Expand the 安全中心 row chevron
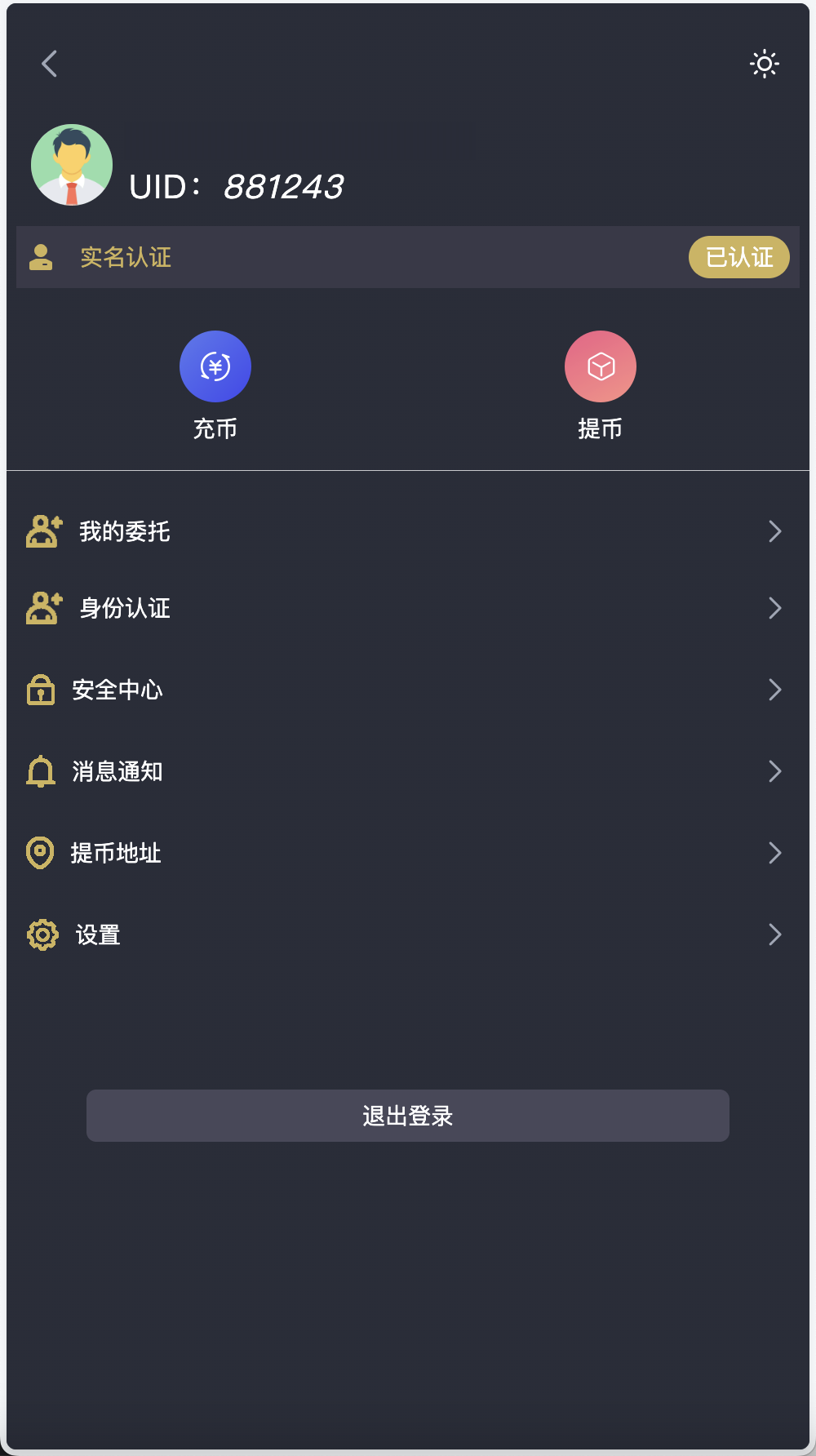 tap(774, 690)
